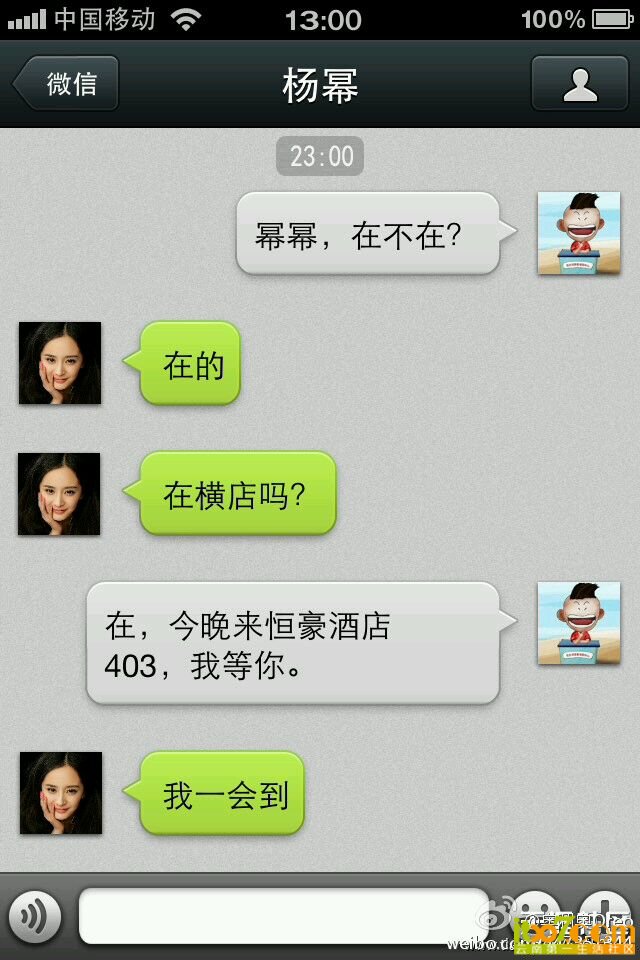Image resolution: width=640 pixels, height=960 pixels.
Task: Open the contact profile icon in the header
Action: (579, 84)
